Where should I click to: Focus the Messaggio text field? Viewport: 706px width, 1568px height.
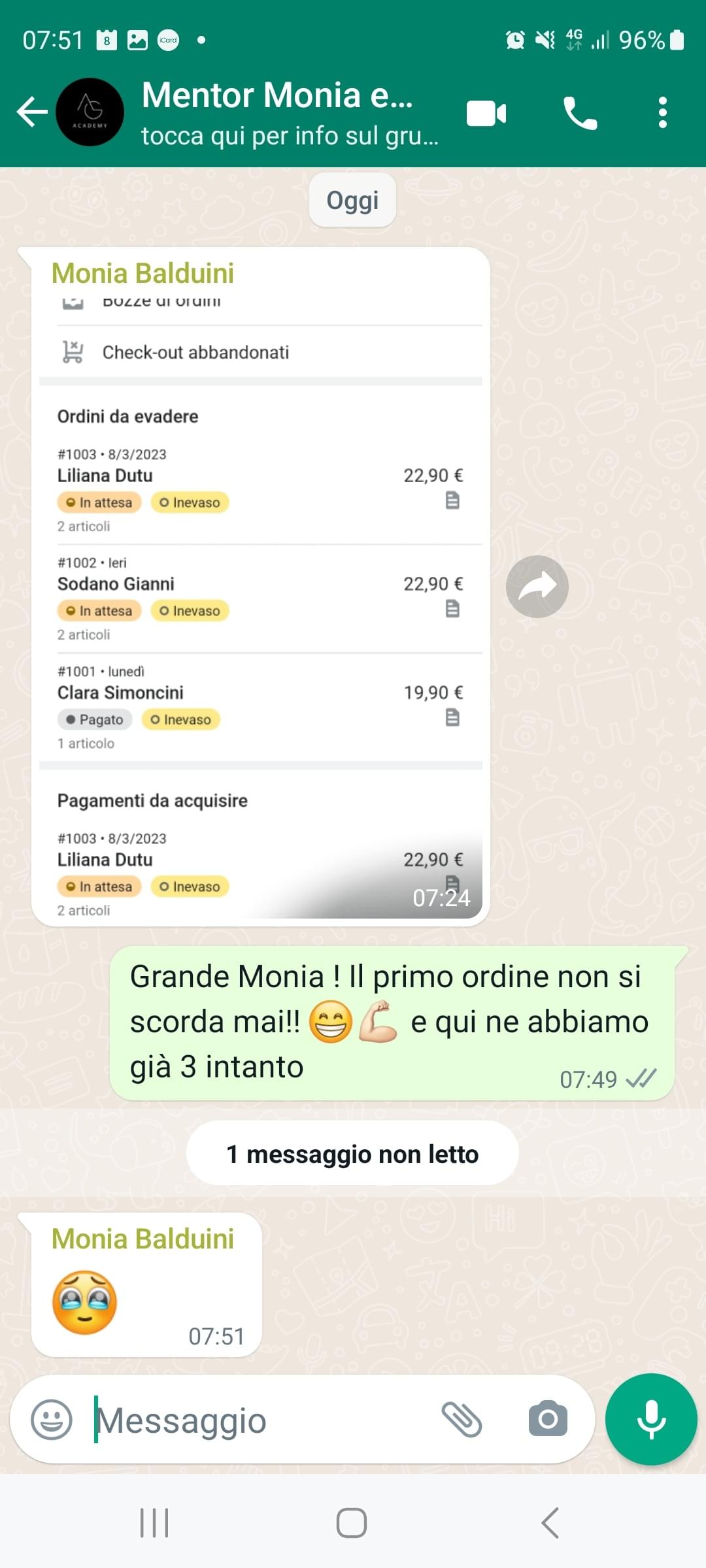point(261,1420)
